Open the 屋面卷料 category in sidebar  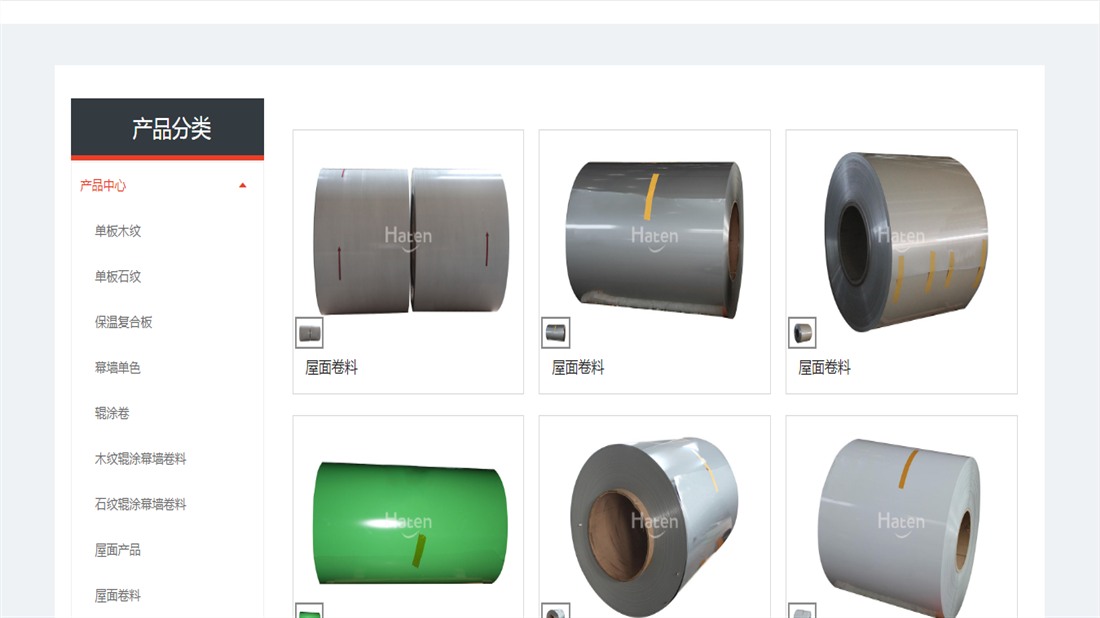pos(118,596)
